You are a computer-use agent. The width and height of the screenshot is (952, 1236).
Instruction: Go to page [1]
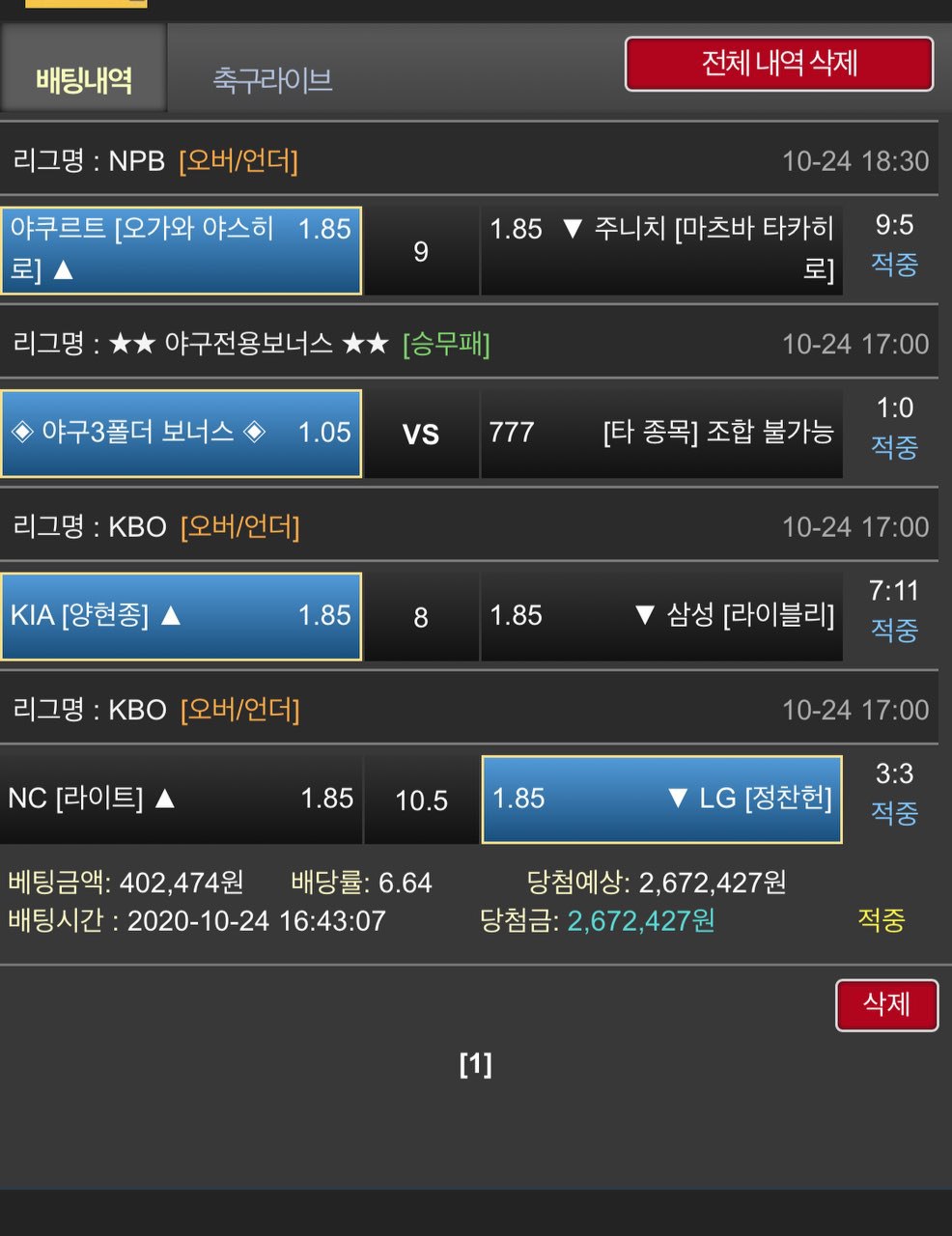click(x=475, y=1064)
